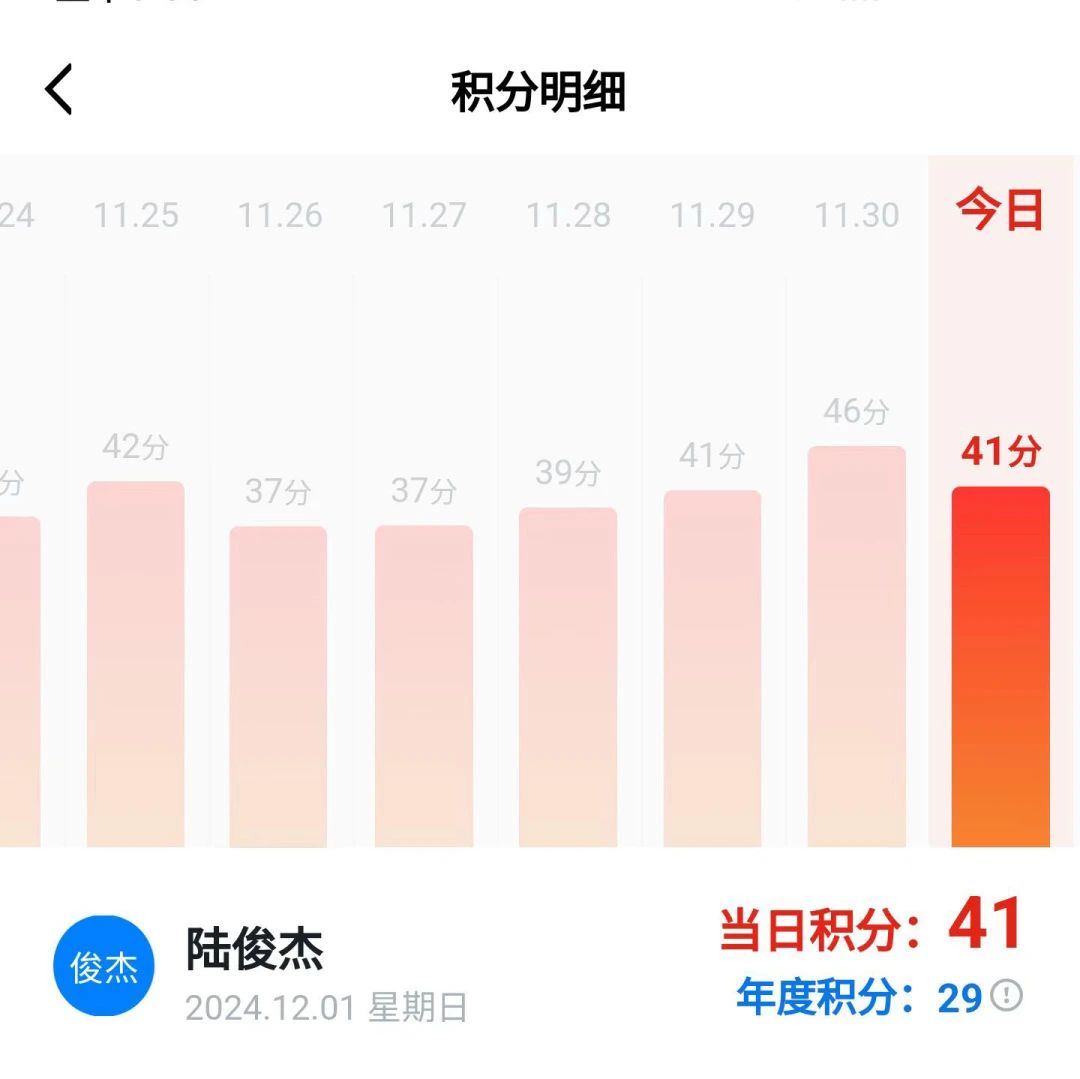Select the 11.30 bar showing 46分

[857, 647]
